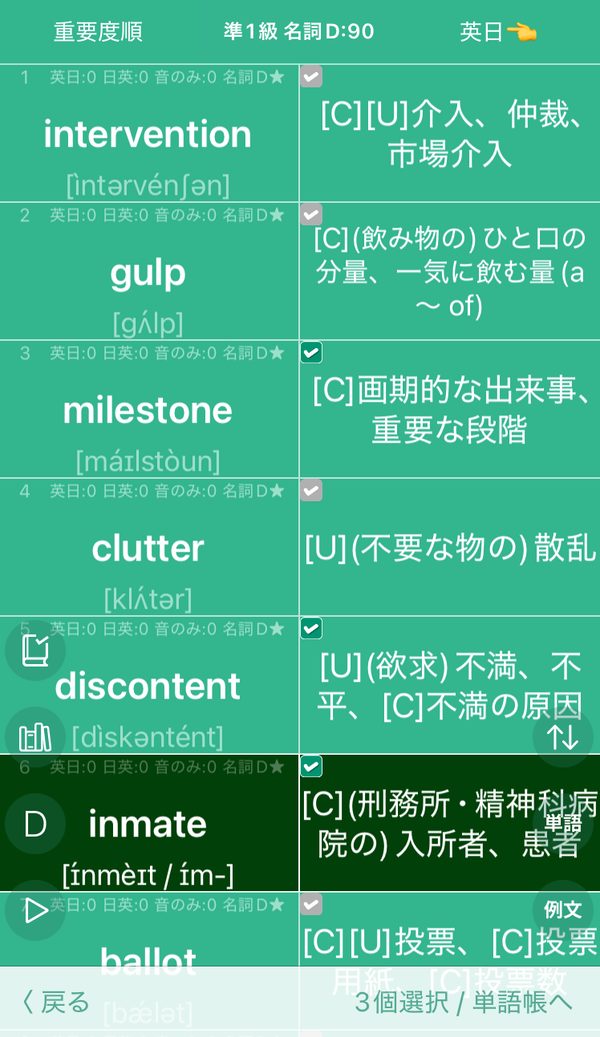Uncheck the inmate checkbox
600x1037 pixels.
pos(312,767)
